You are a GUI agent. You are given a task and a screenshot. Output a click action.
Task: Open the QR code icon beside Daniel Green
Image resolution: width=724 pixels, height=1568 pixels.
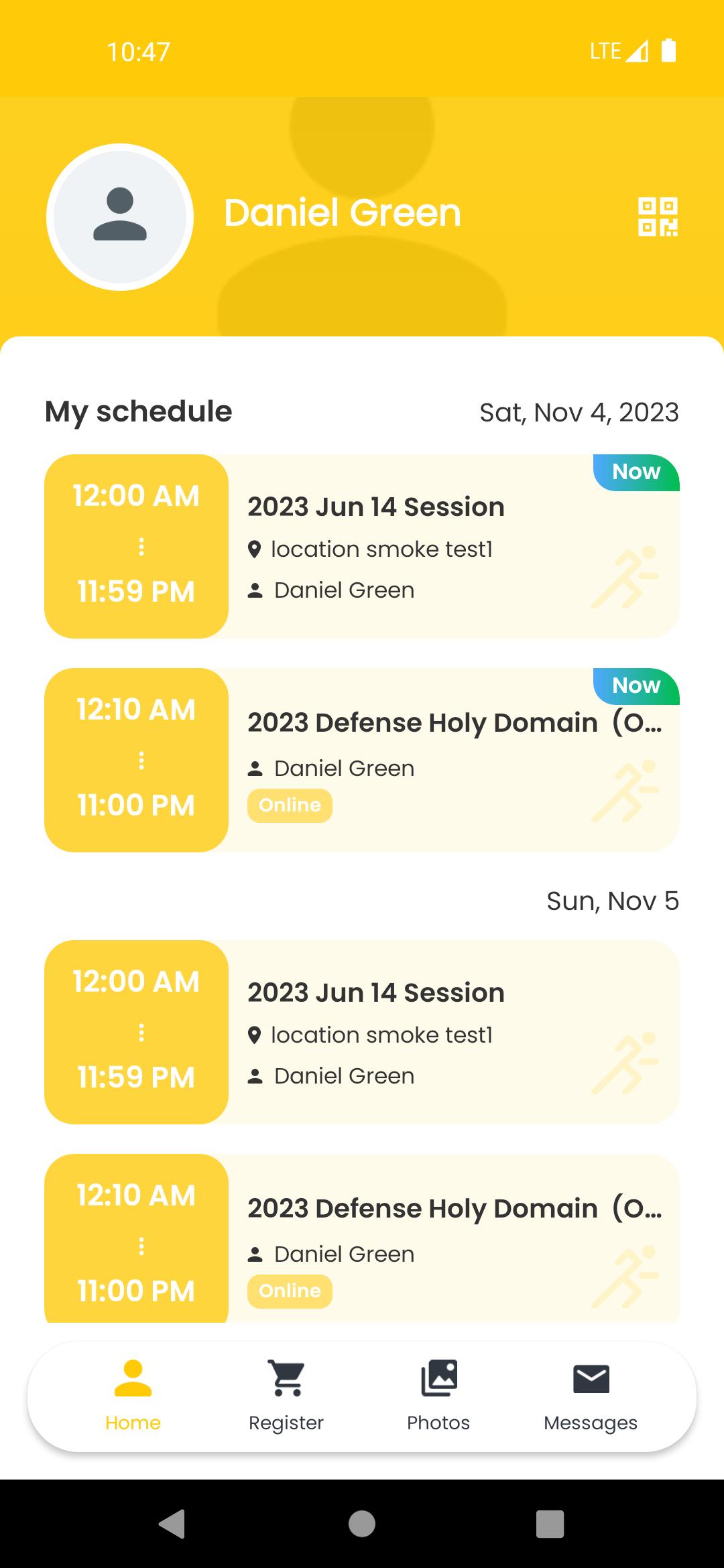657,216
